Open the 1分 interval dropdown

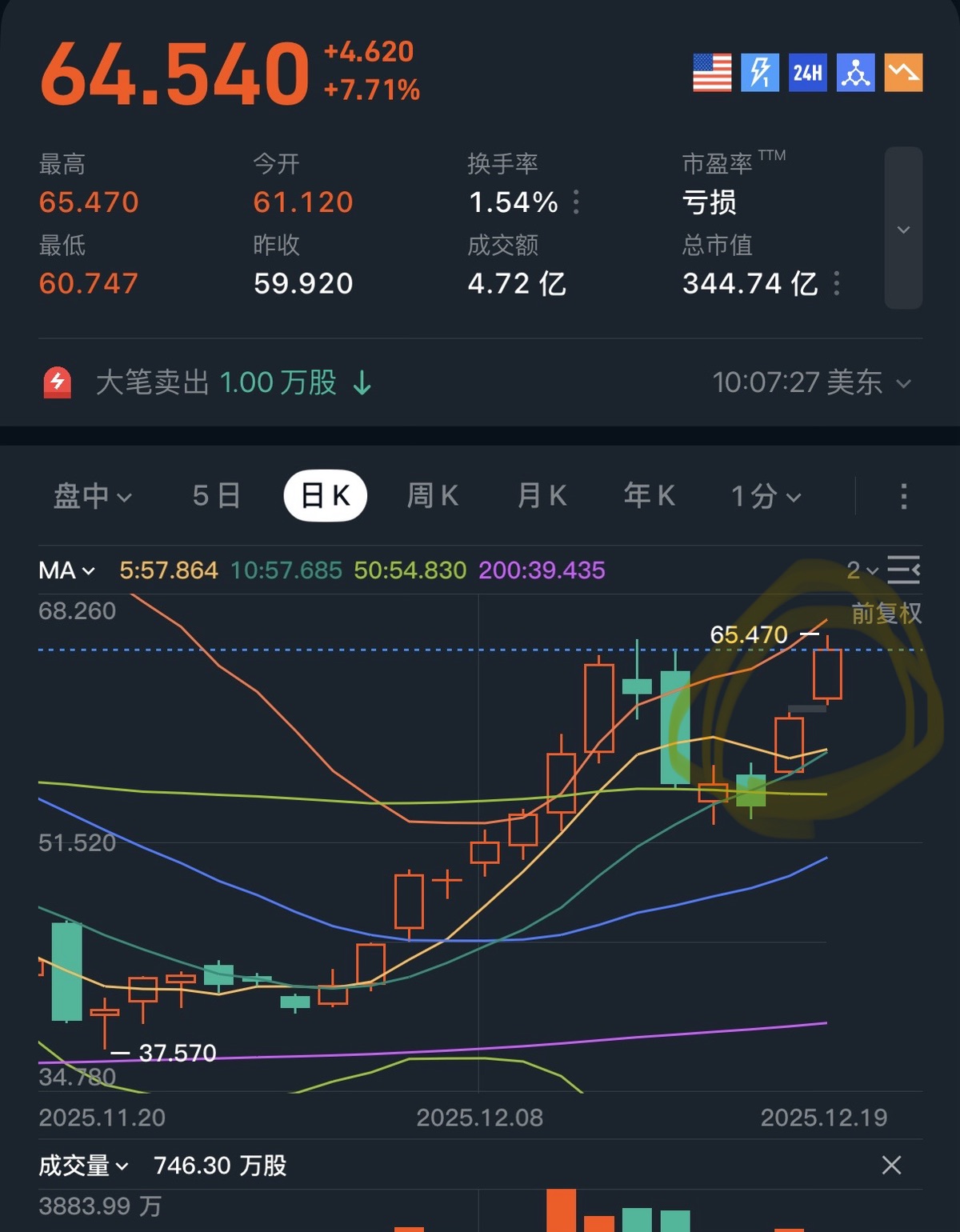[766, 496]
